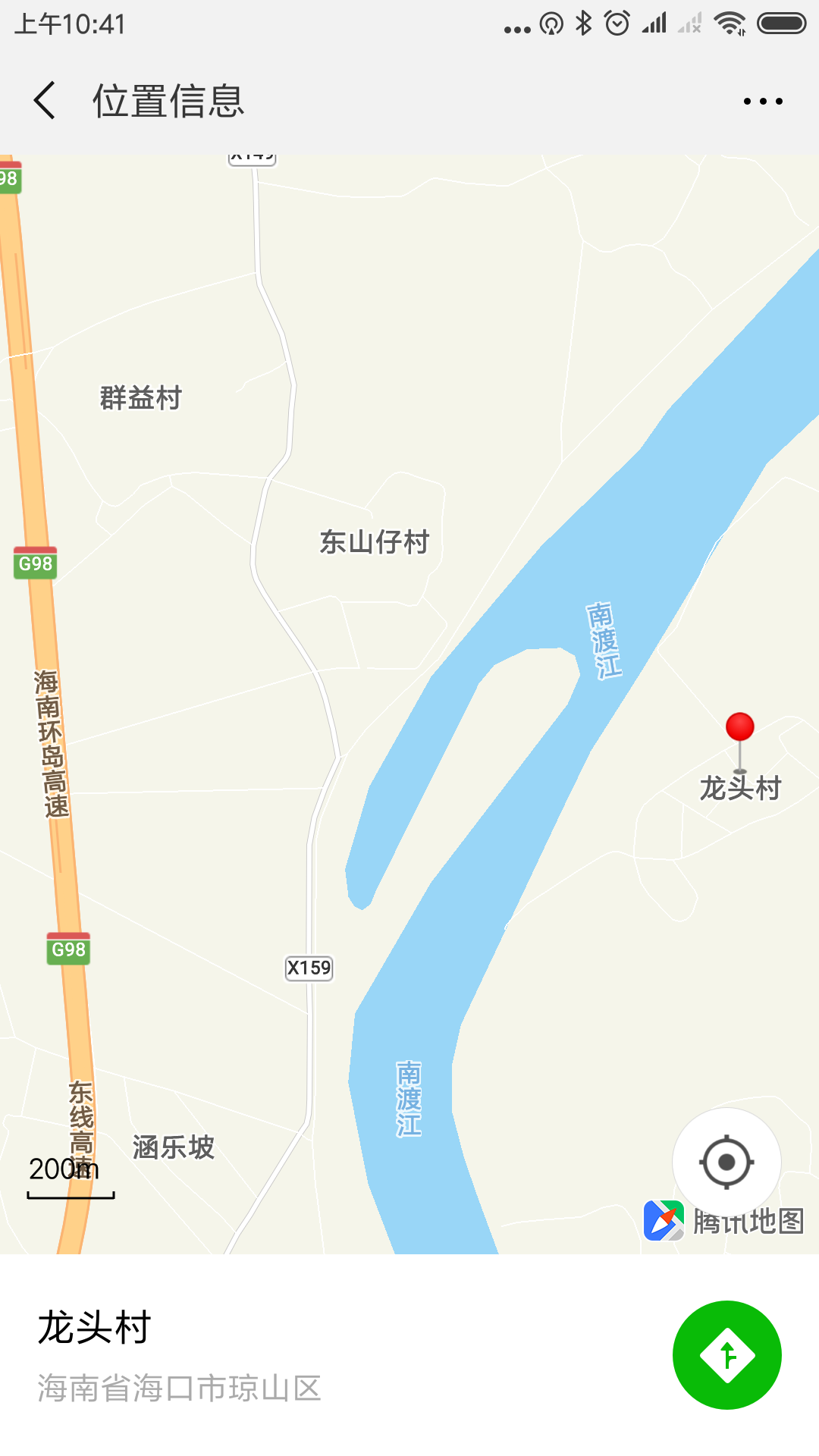The image size is (819, 1456).
Task: Tap the red location pin at 龙头村
Action: [x=739, y=728]
